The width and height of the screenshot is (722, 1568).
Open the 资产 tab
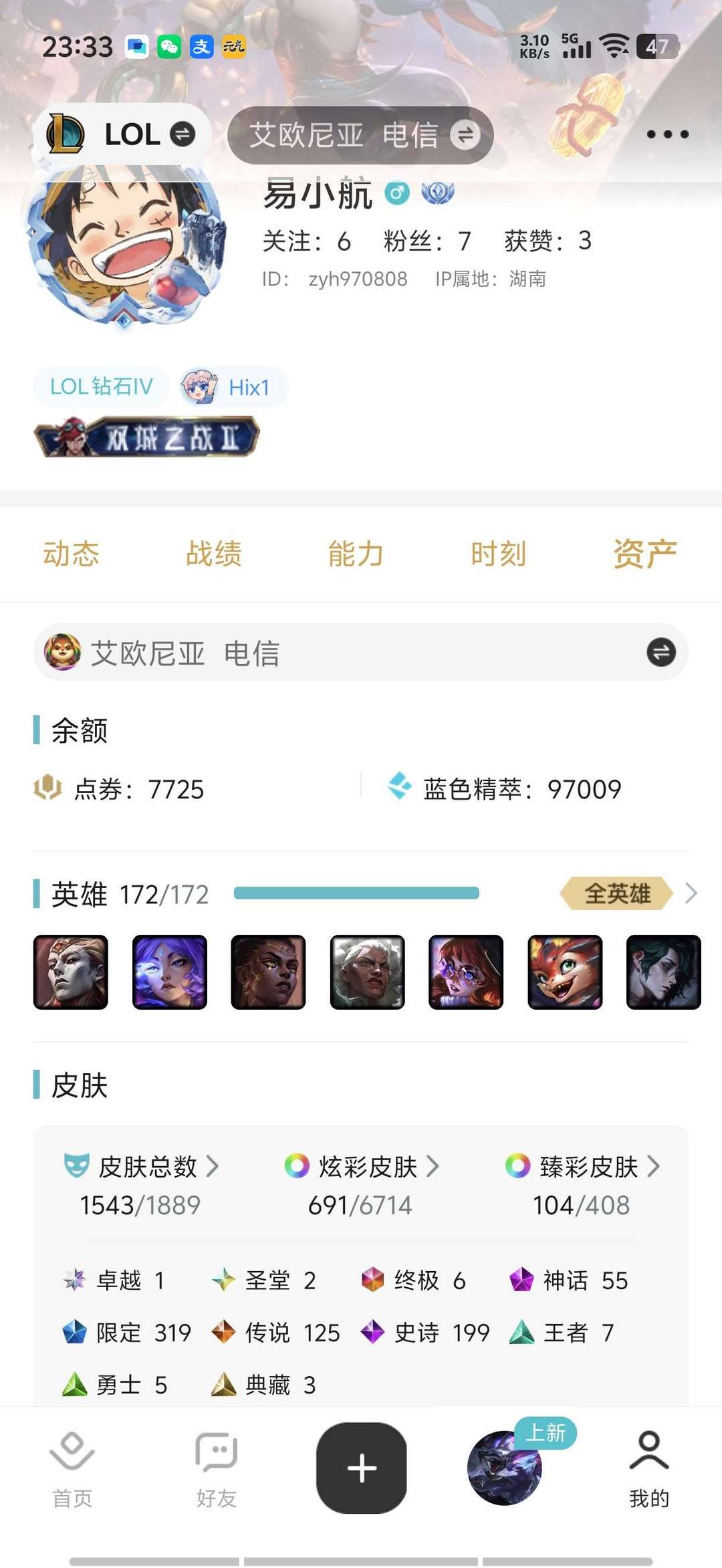click(645, 554)
